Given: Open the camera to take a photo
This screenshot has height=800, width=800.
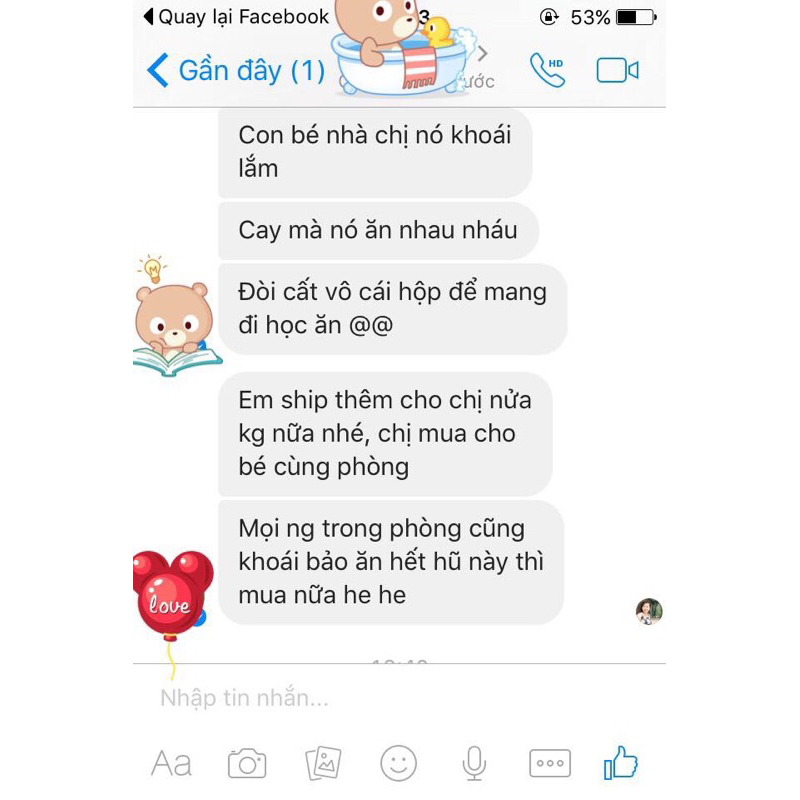Looking at the screenshot, I should tap(247, 764).
